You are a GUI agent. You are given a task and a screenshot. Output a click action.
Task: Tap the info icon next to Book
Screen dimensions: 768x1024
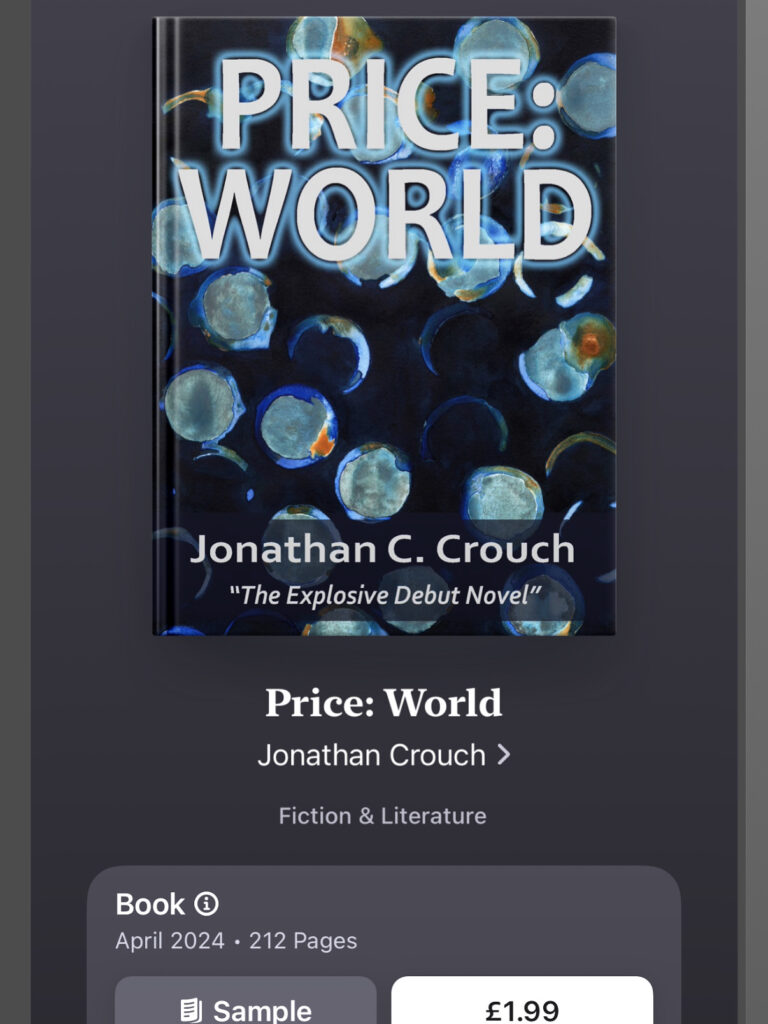(206, 904)
